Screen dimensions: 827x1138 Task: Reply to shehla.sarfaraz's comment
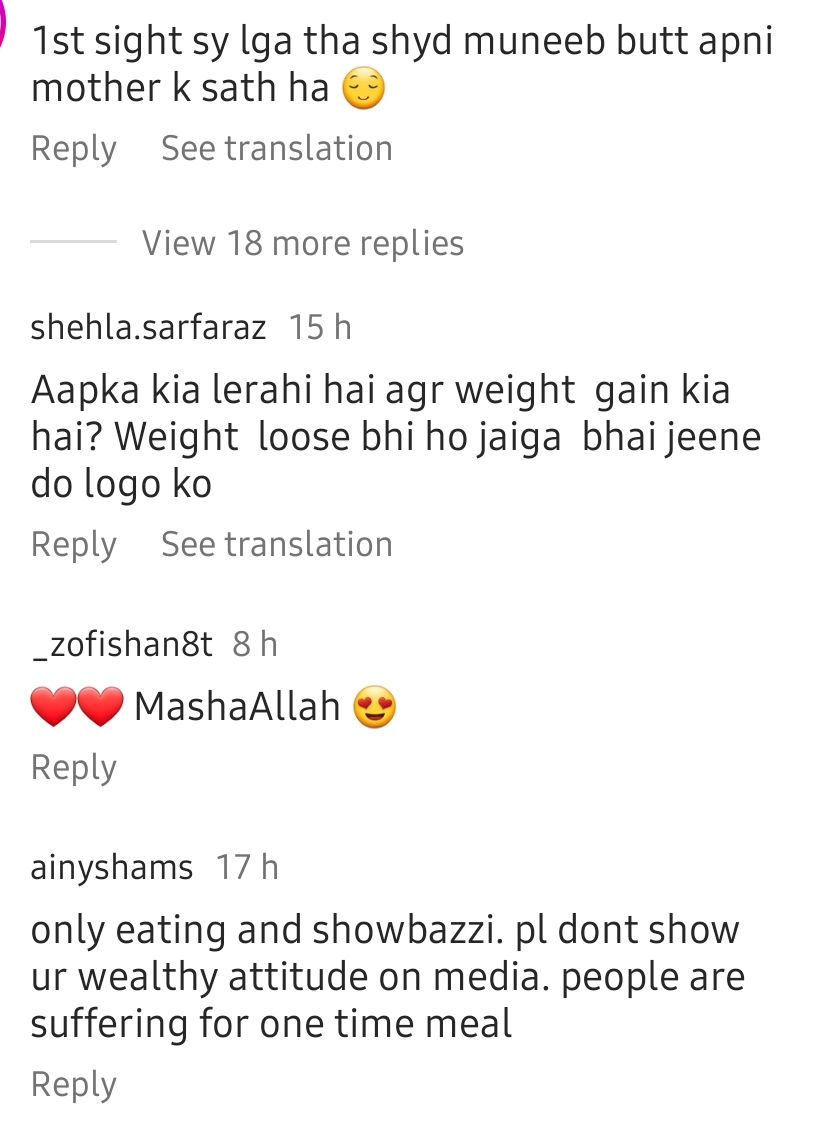[74, 545]
